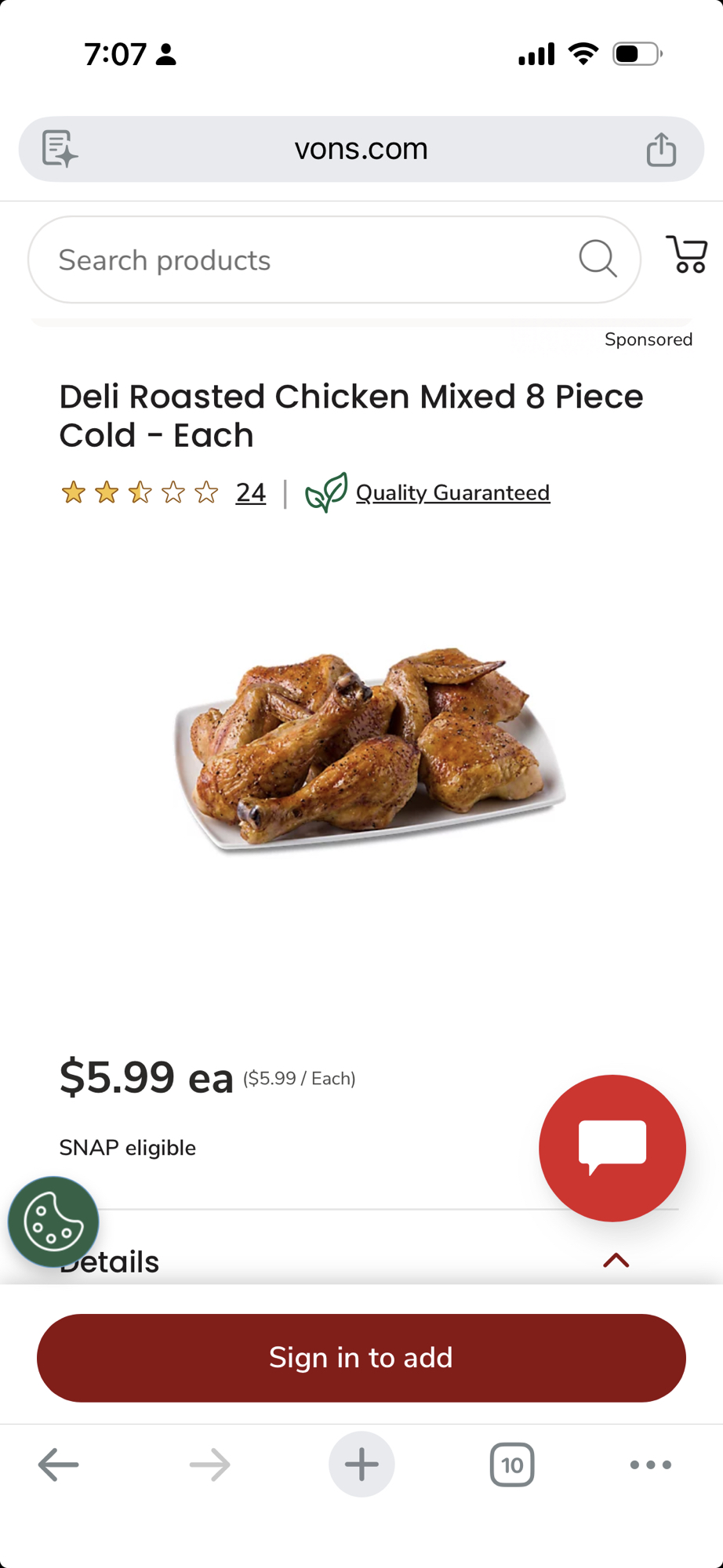723x1568 pixels.
Task: Tap Sign in to add
Action: tap(361, 1358)
